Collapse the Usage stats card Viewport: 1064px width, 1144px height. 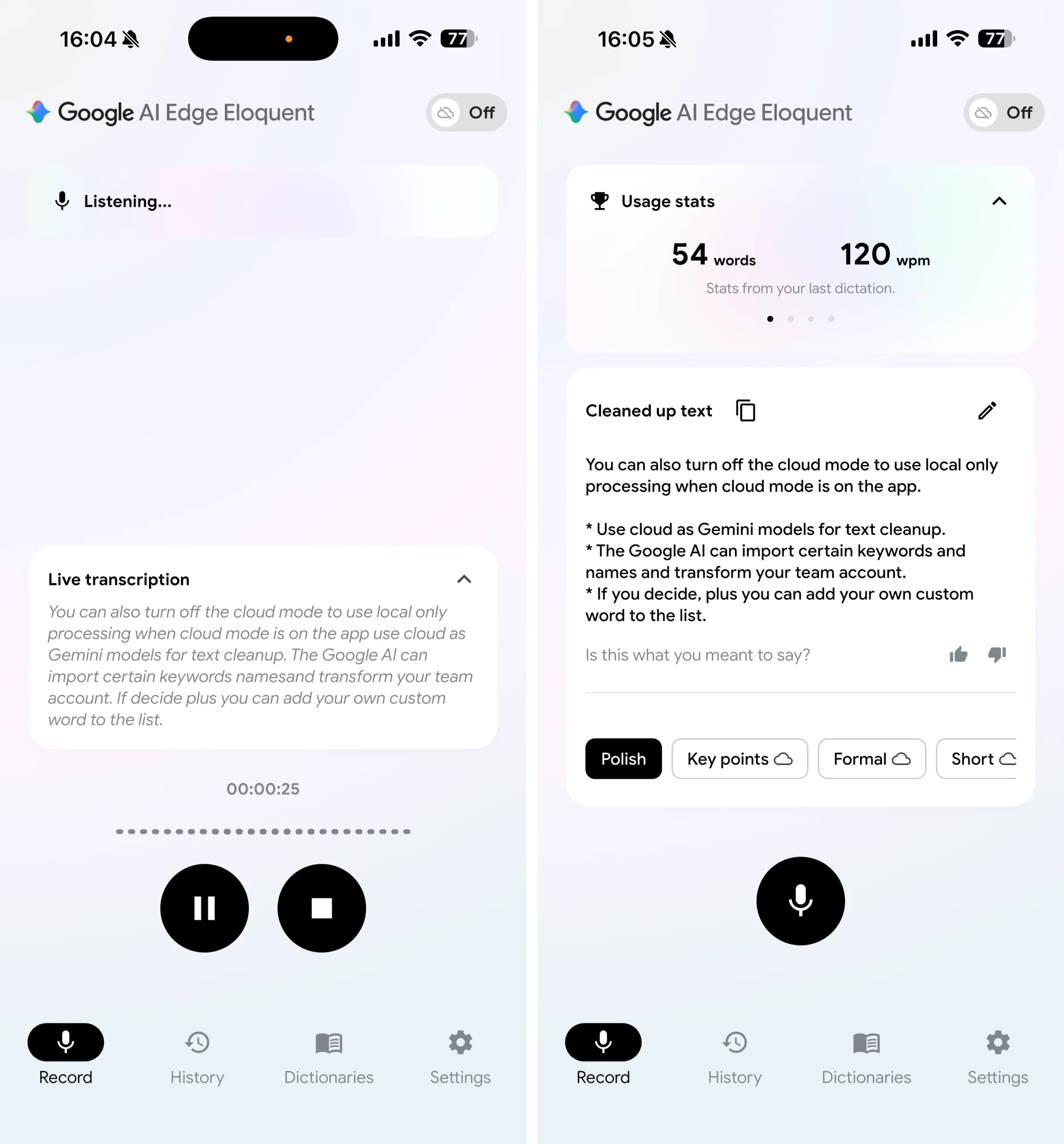pyautogui.click(x=999, y=201)
